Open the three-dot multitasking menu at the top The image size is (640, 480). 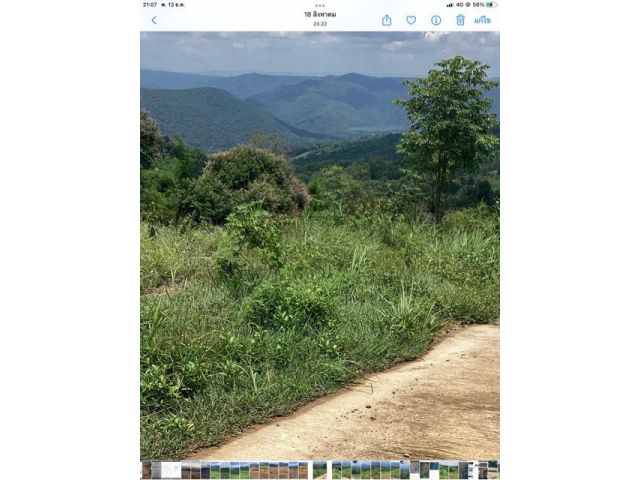pyautogui.click(x=320, y=5)
